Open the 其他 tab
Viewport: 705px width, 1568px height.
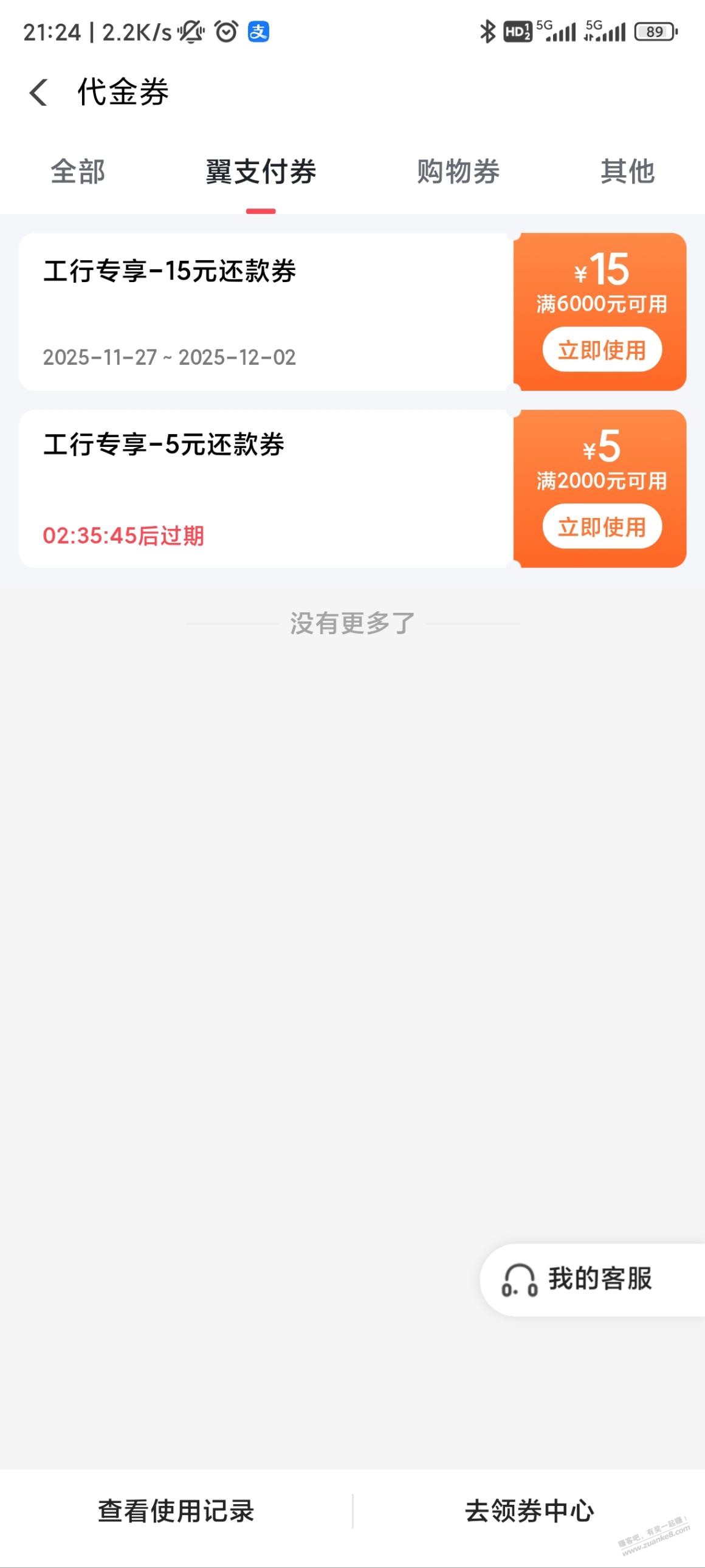tap(627, 171)
